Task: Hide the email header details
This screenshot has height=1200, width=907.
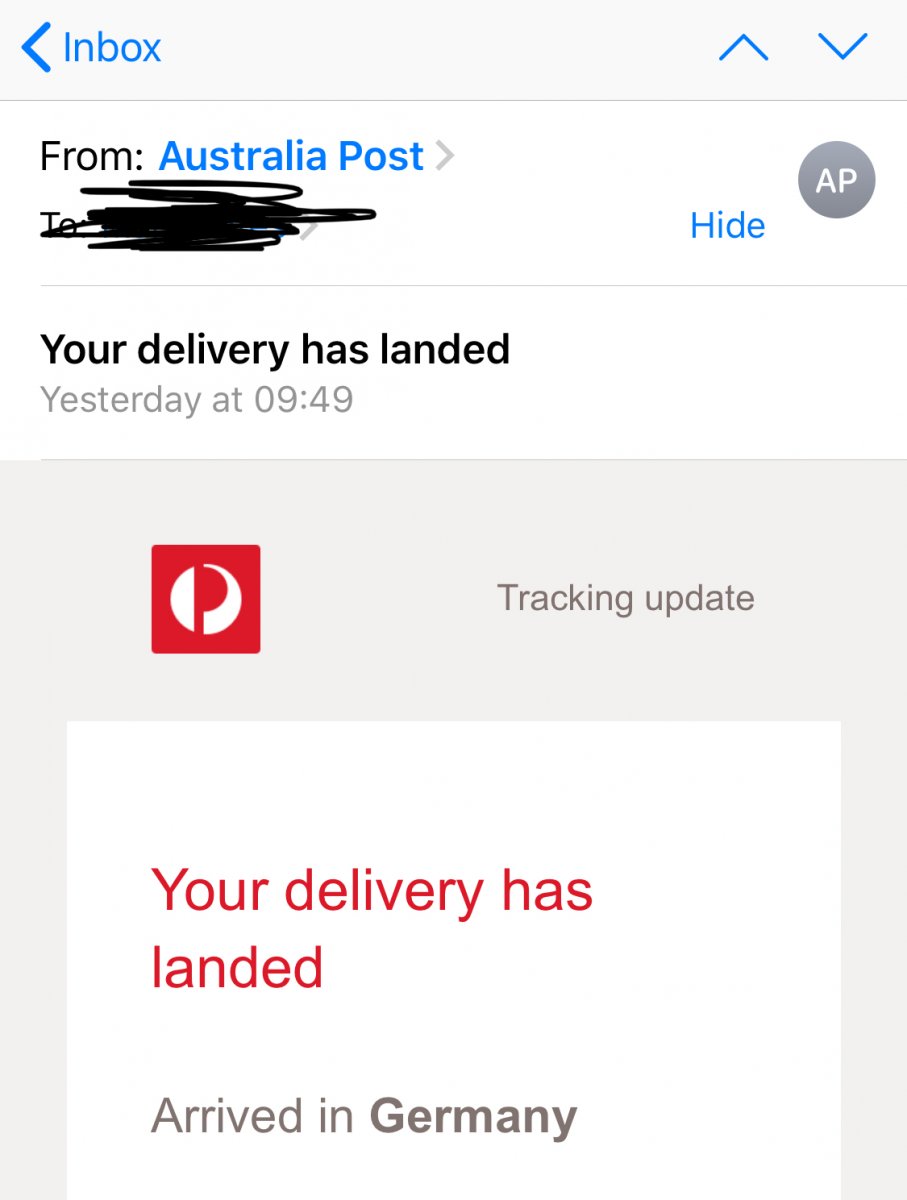Action: point(727,225)
